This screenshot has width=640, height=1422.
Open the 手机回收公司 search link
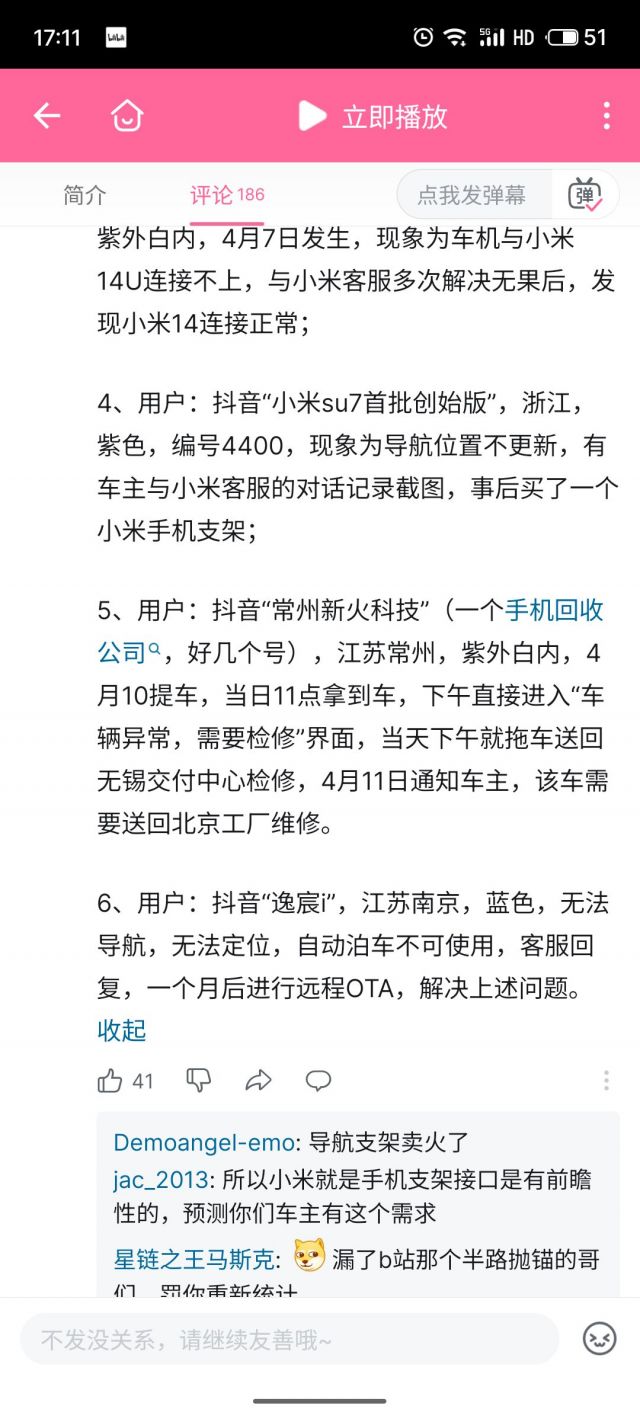[x=554, y=610]
